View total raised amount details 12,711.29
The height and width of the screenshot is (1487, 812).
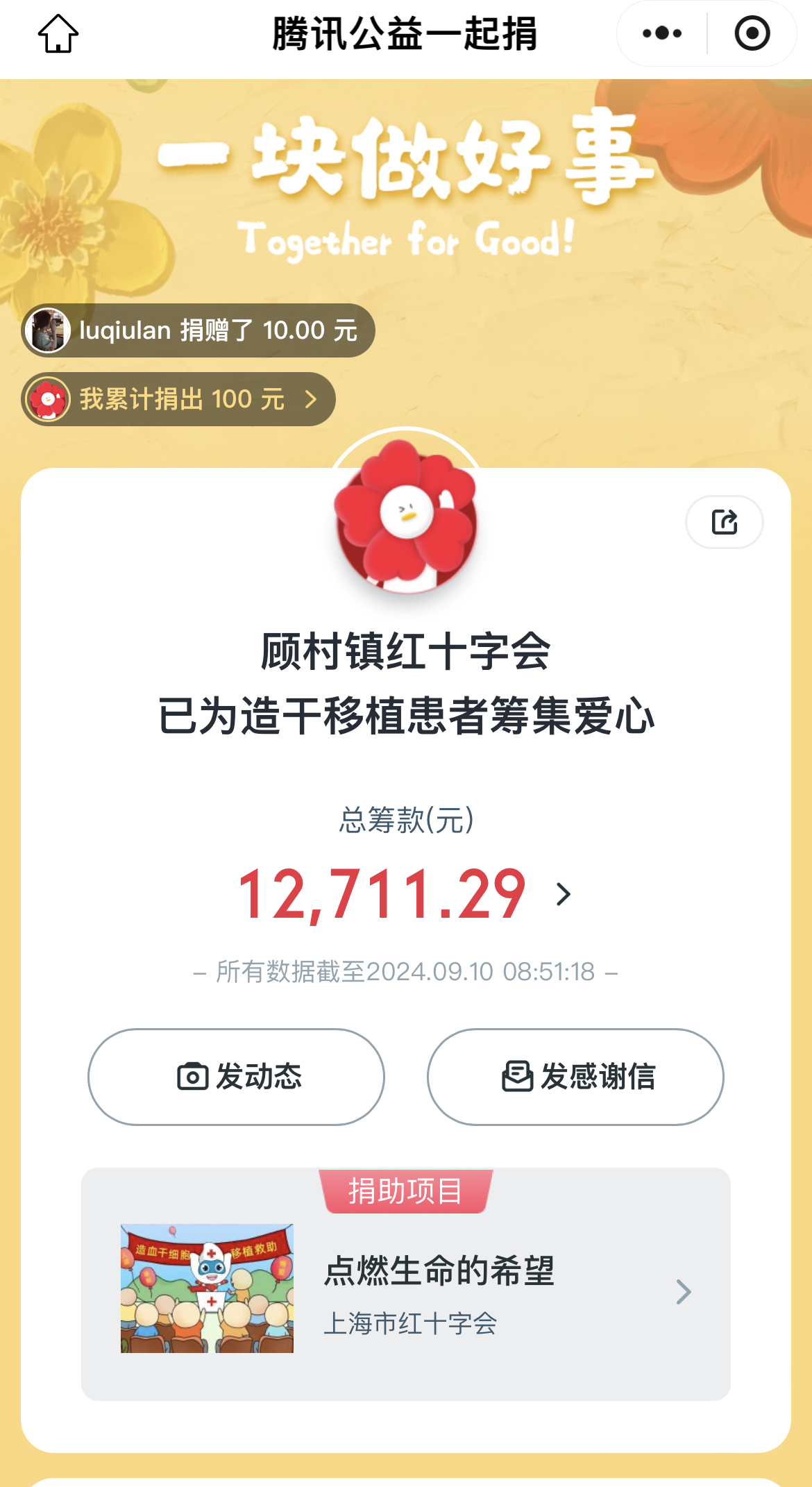pos(405,894)
